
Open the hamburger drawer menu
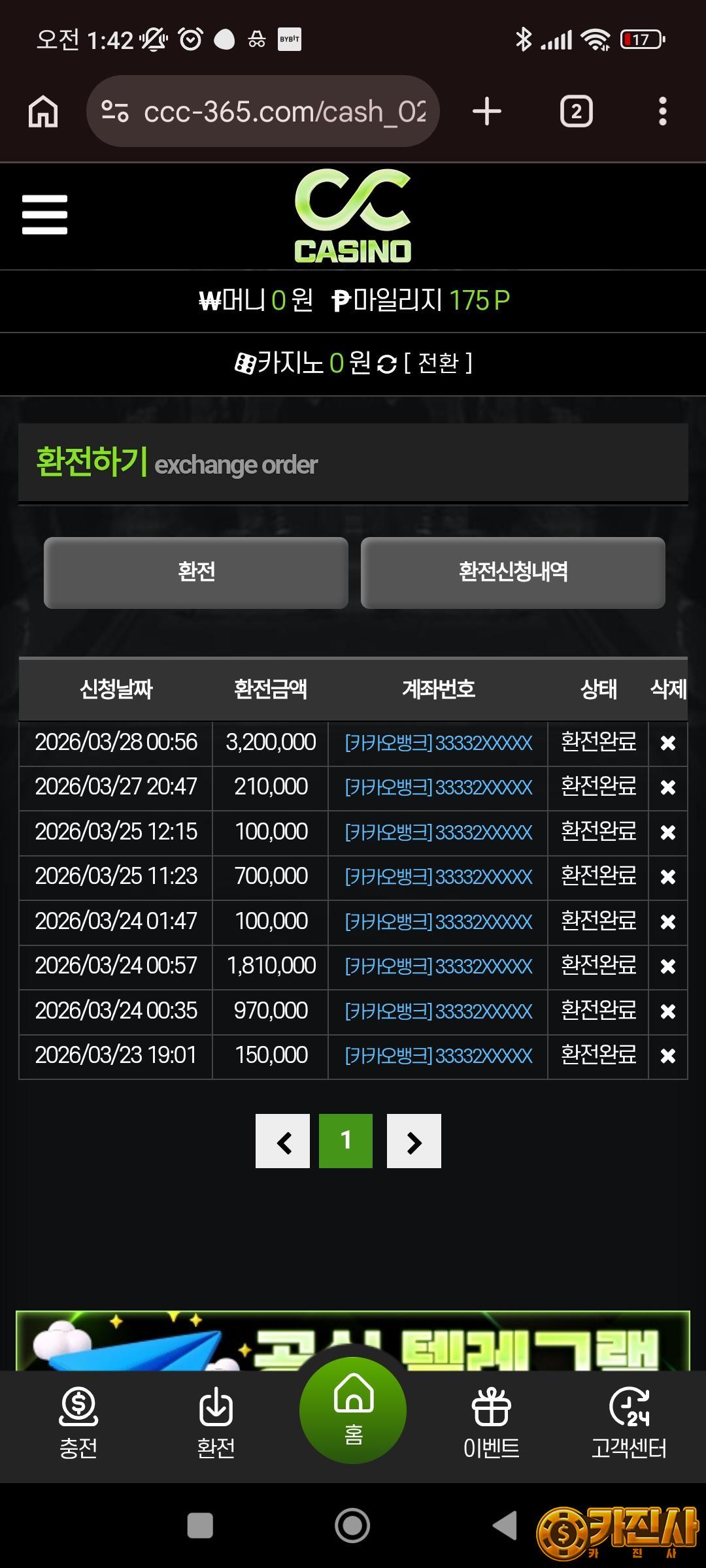pos(44,214)
